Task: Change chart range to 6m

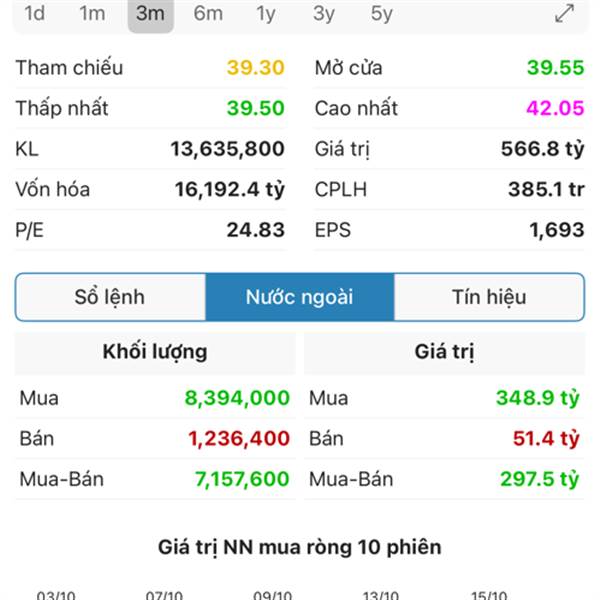Action: click(208, 14)
